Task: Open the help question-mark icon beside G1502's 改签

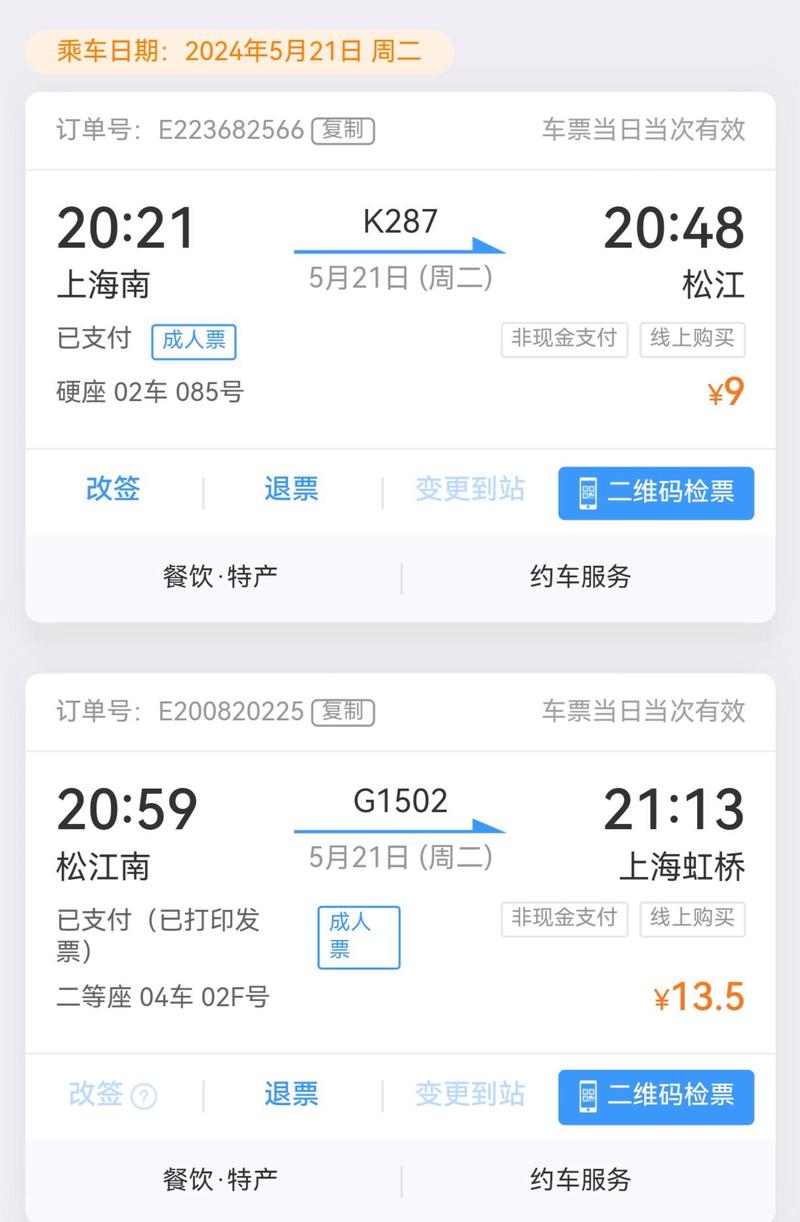Action: 143,1096
